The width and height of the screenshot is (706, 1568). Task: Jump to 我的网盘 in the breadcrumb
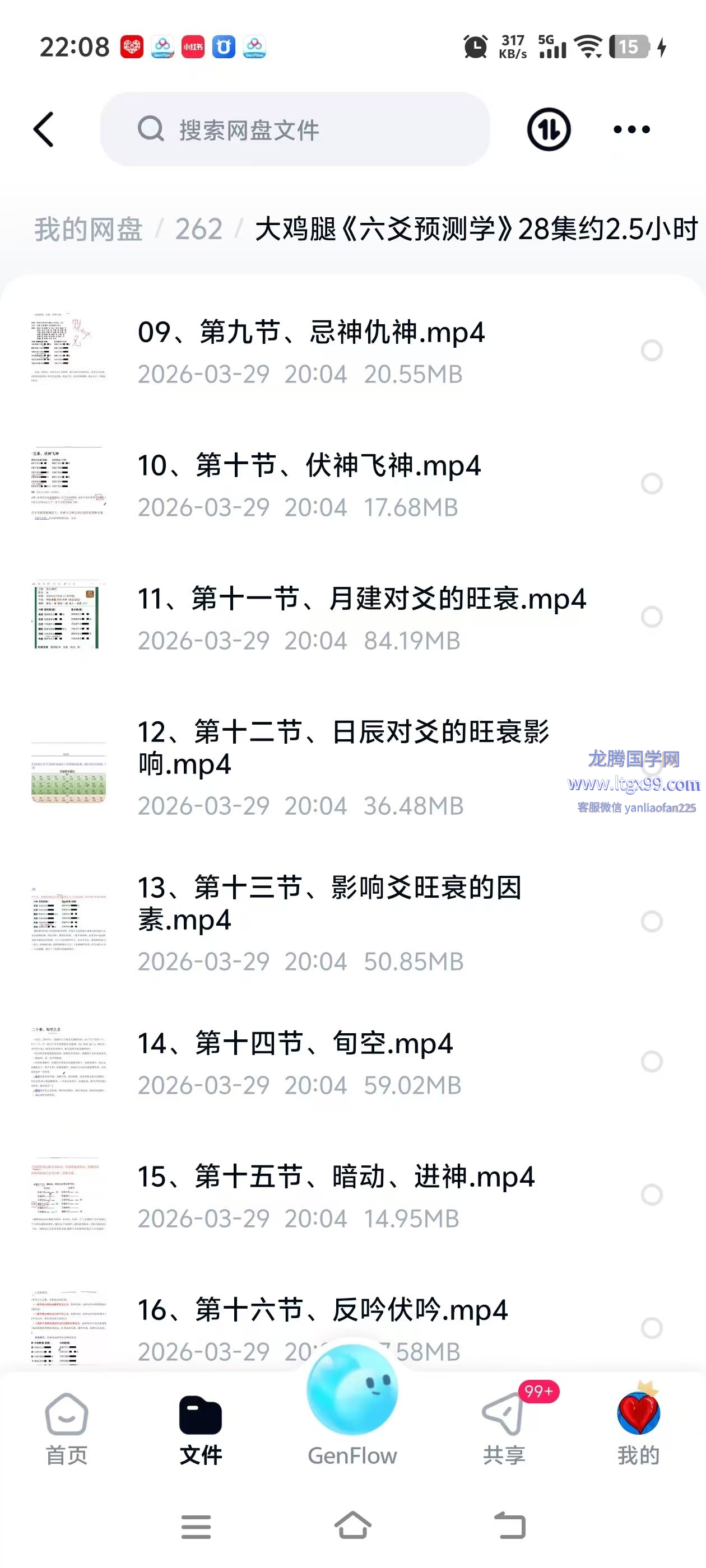tap(89, 230)
